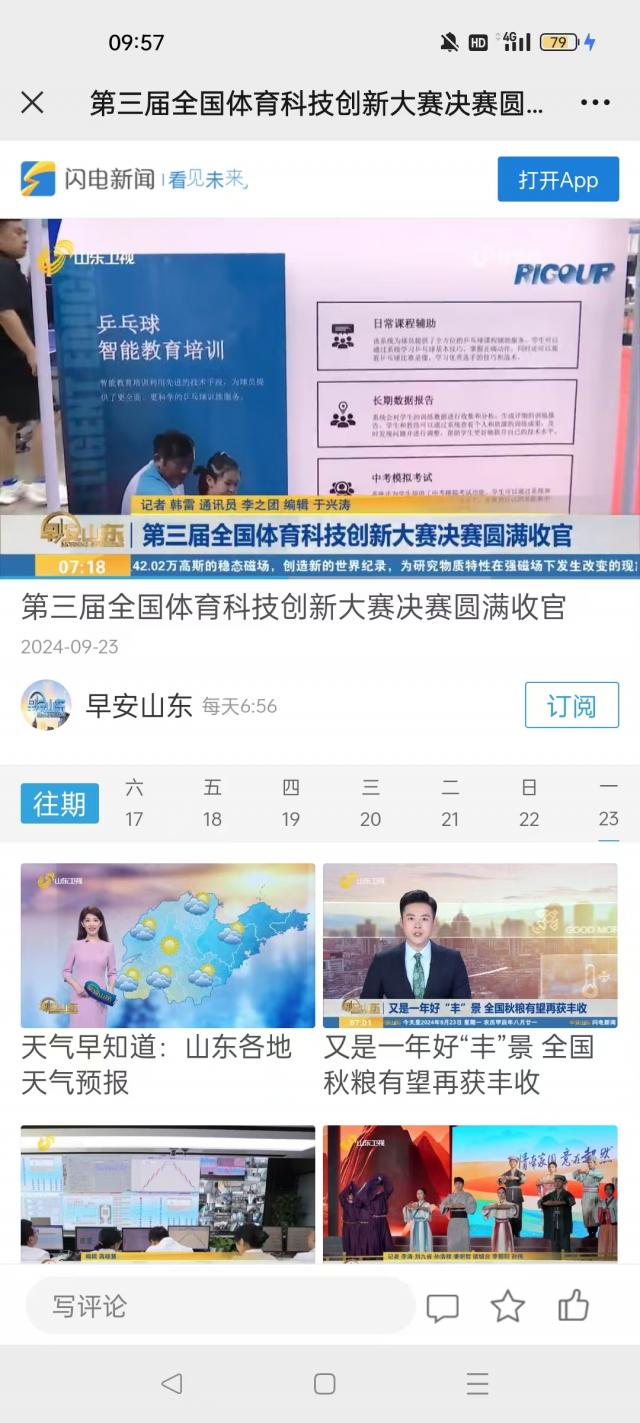Image resolution: width=640 pixels, height=1423 pixels.
Task: Open the 往期 past episodes
Action: pyautogui.click(x=60, y=803)
